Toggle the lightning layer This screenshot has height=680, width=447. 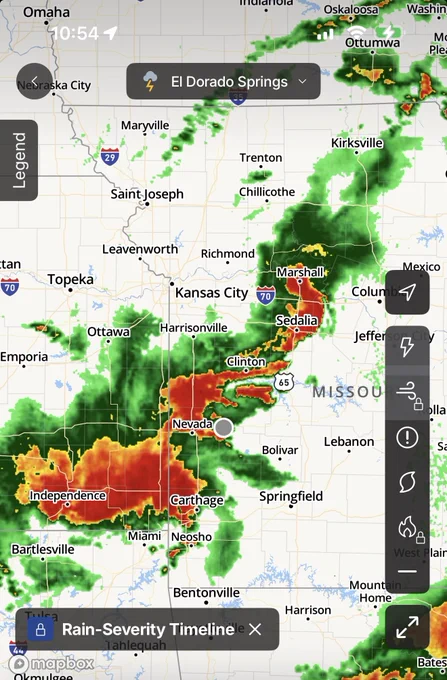(407, 347)
